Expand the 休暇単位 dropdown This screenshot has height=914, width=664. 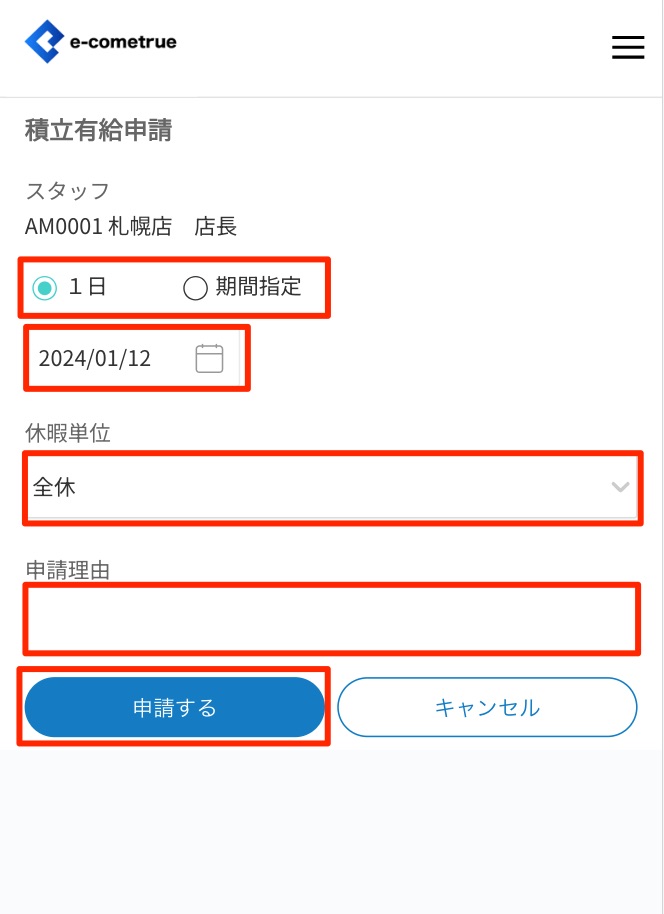331,487
